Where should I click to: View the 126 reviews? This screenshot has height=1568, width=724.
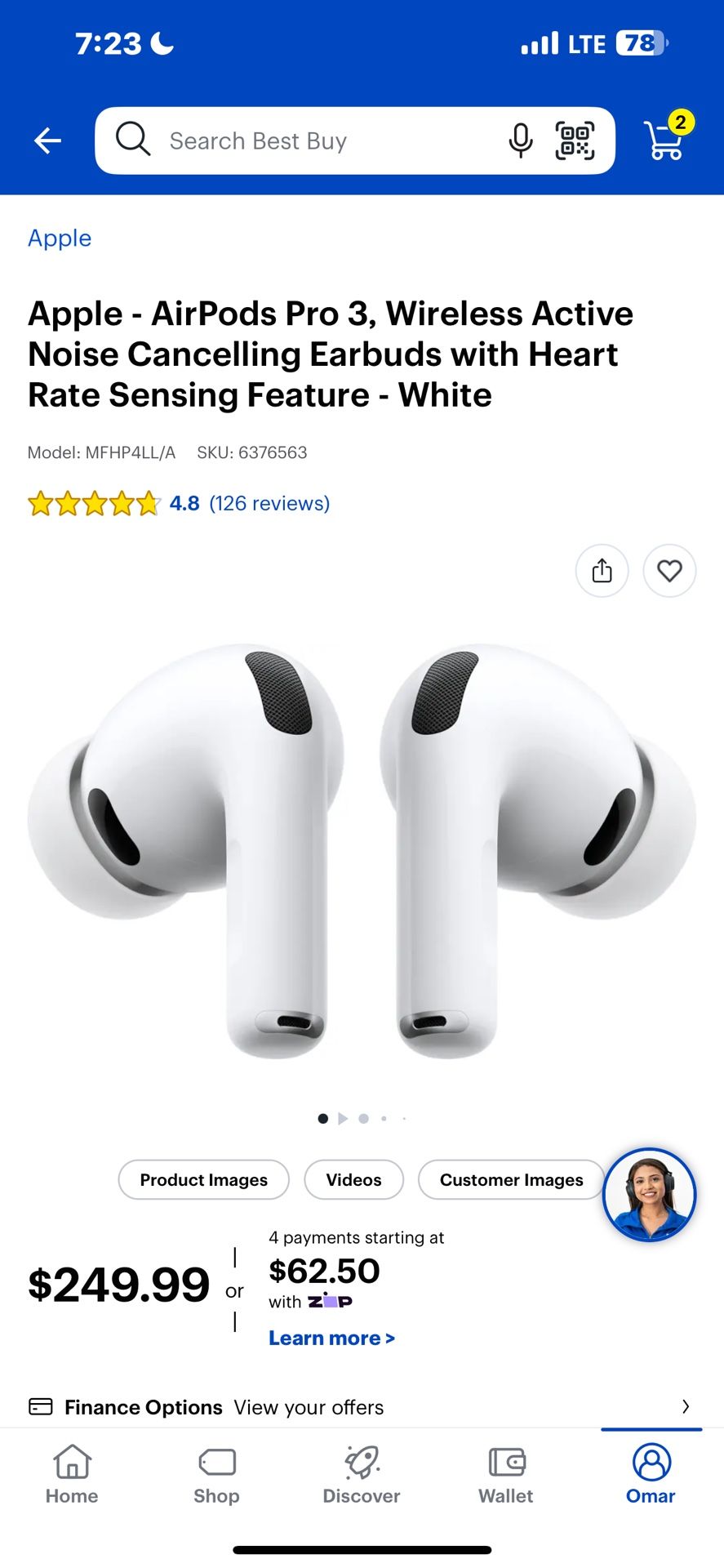(x=269, y=503)
